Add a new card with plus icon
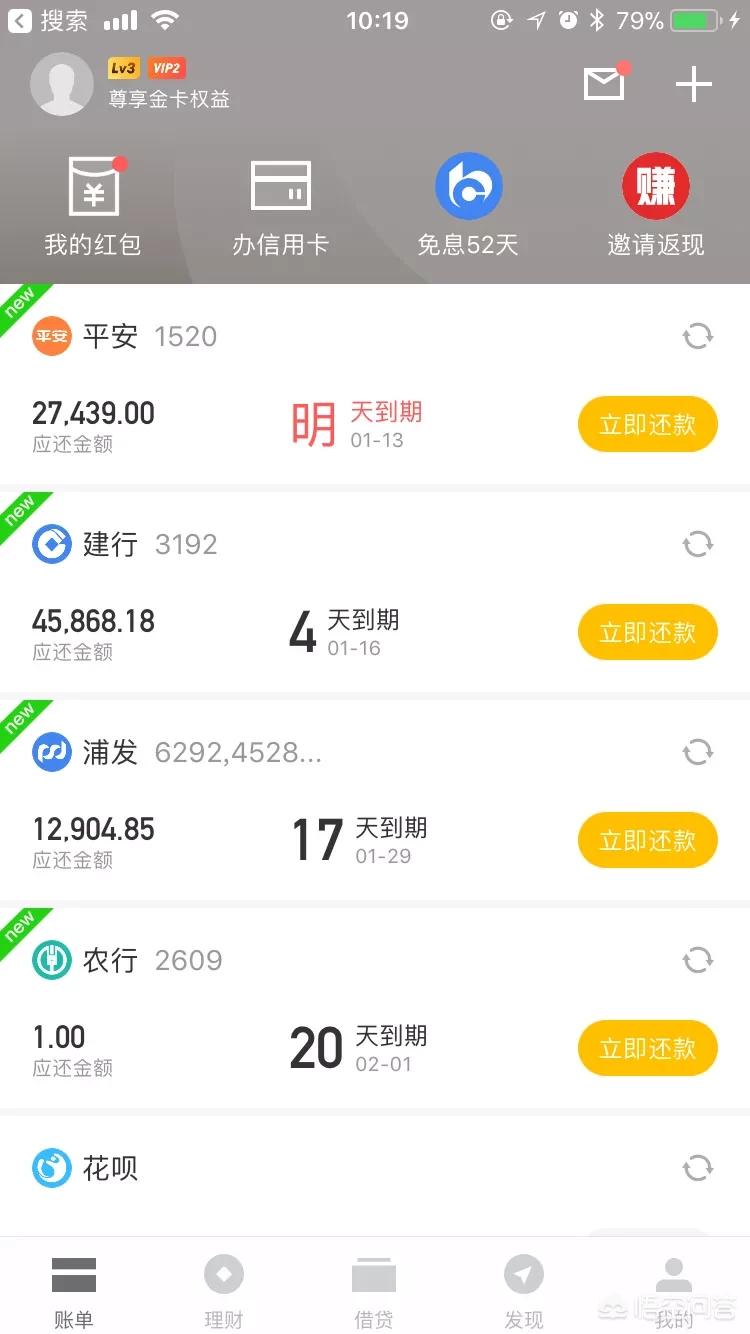 coord(693,85)
